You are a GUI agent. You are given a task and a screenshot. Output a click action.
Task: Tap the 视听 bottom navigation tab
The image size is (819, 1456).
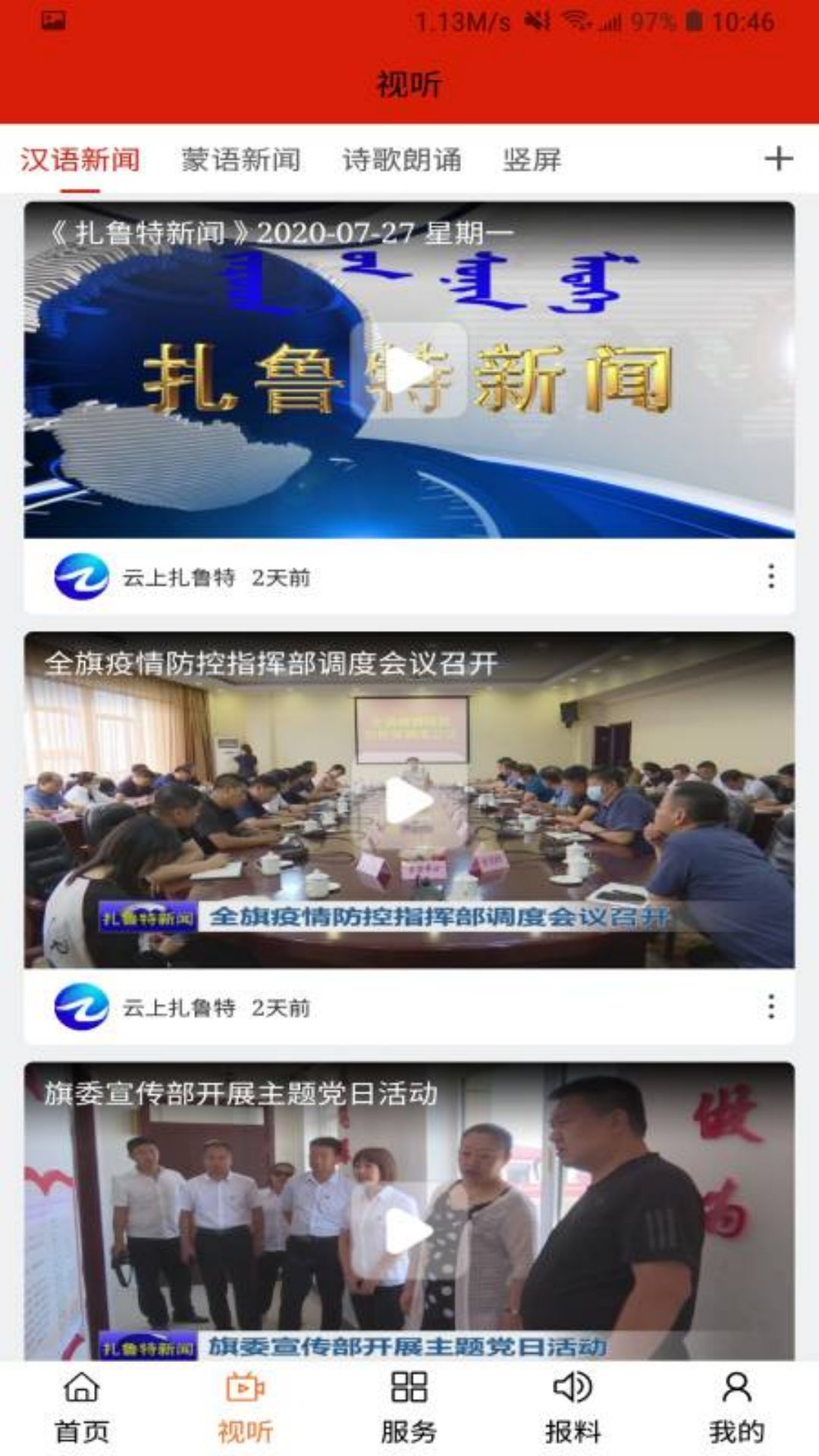(245, 1407)
